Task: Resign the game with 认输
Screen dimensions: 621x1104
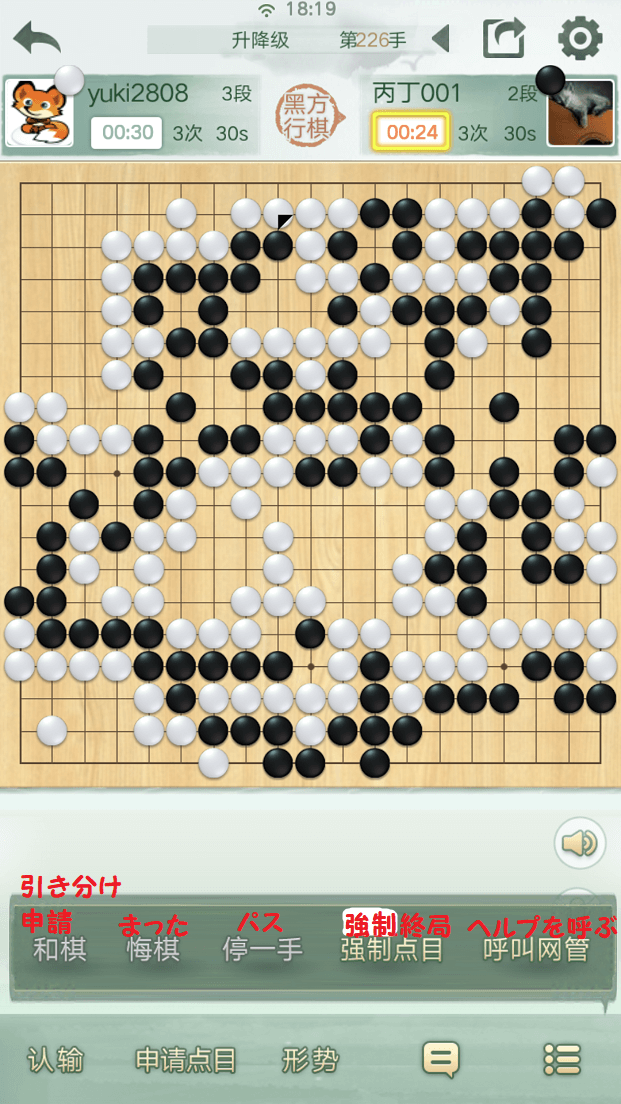Action: pyautogui.click(x=55, y=1060)
